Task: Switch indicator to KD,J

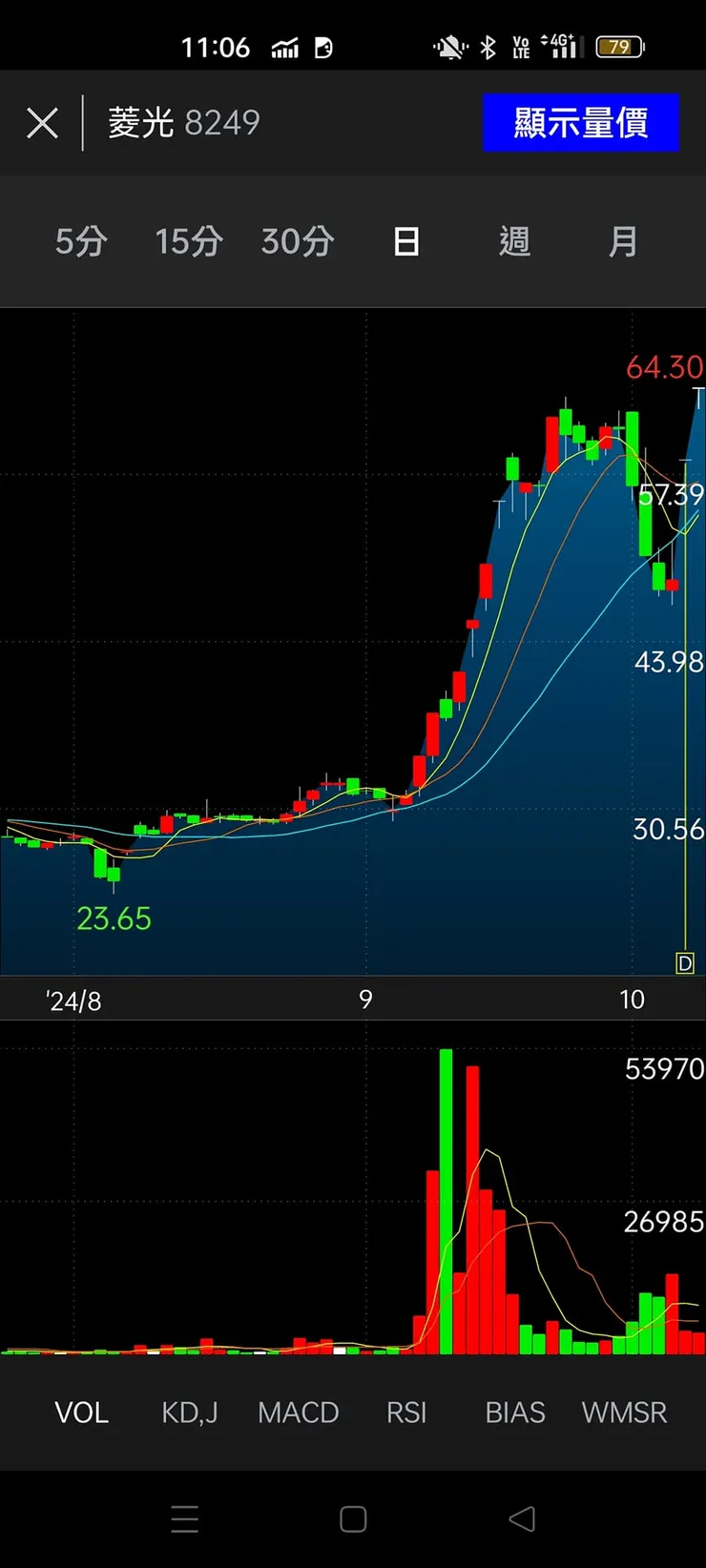Action: point(190,1413)
